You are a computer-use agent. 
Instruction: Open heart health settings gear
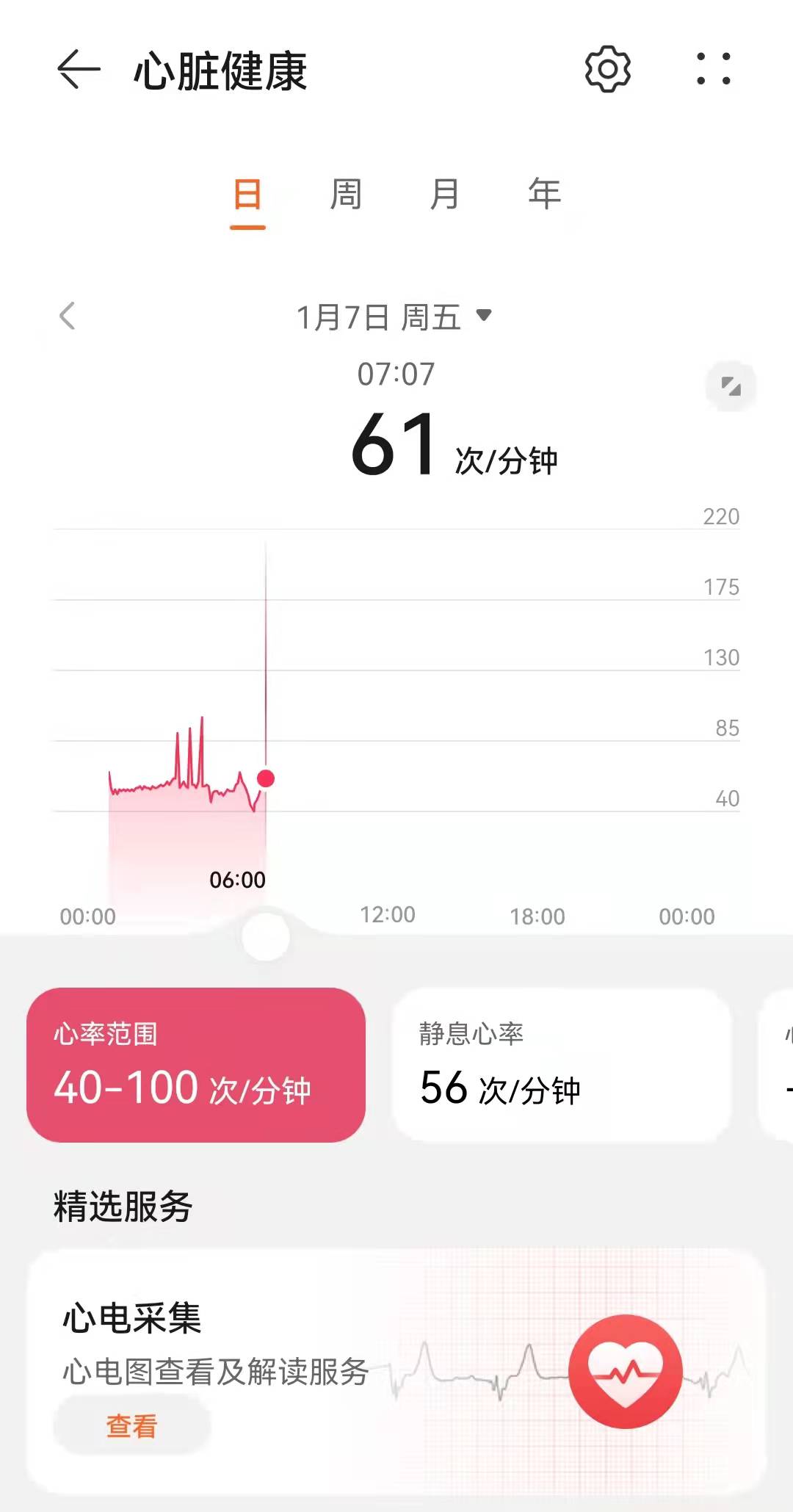click(x=607, y=69)
